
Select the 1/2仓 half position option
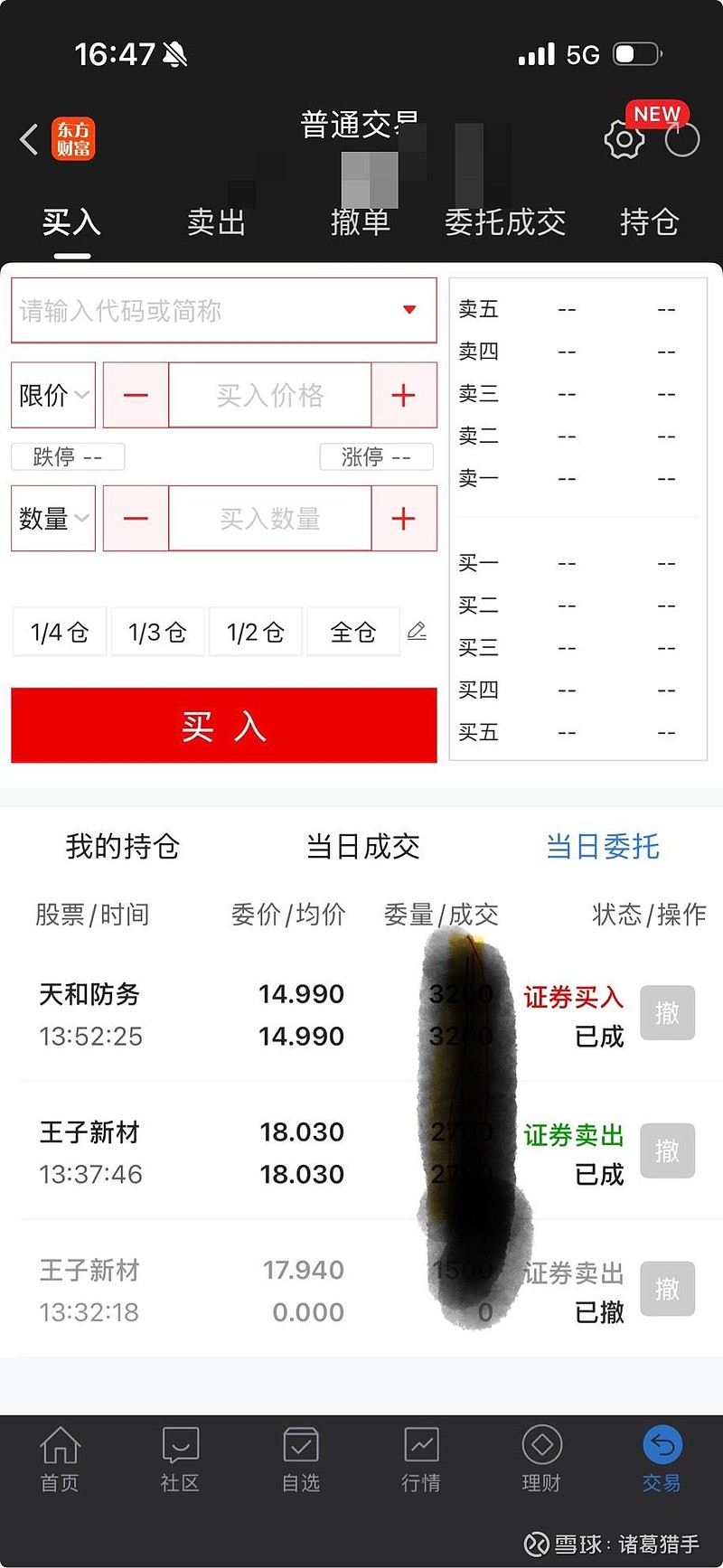tap(256, 632)
